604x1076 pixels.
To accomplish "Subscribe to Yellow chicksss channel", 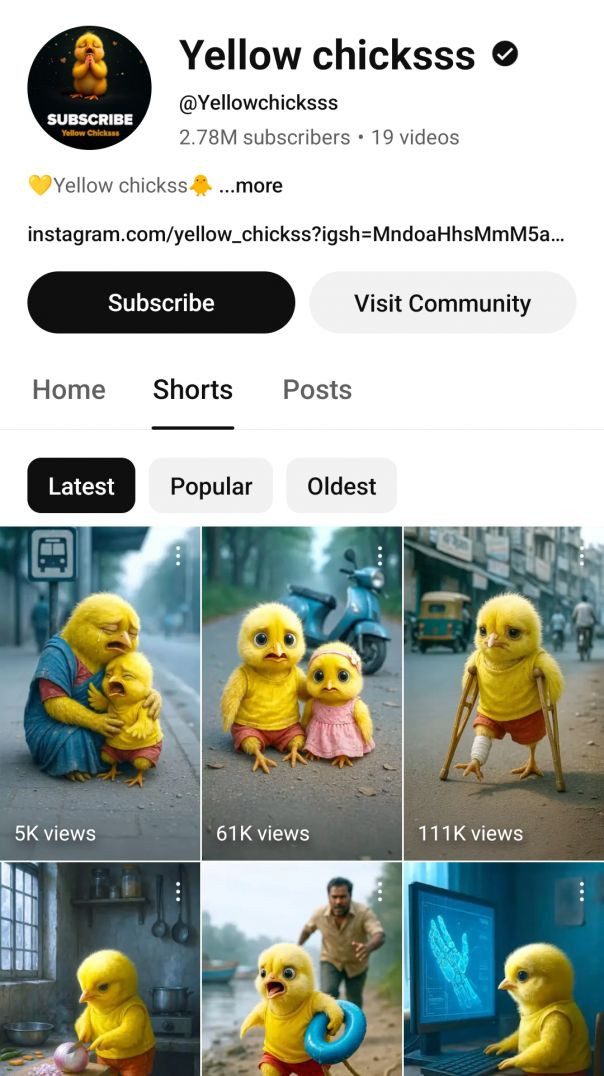I will (x=161, y=303).
